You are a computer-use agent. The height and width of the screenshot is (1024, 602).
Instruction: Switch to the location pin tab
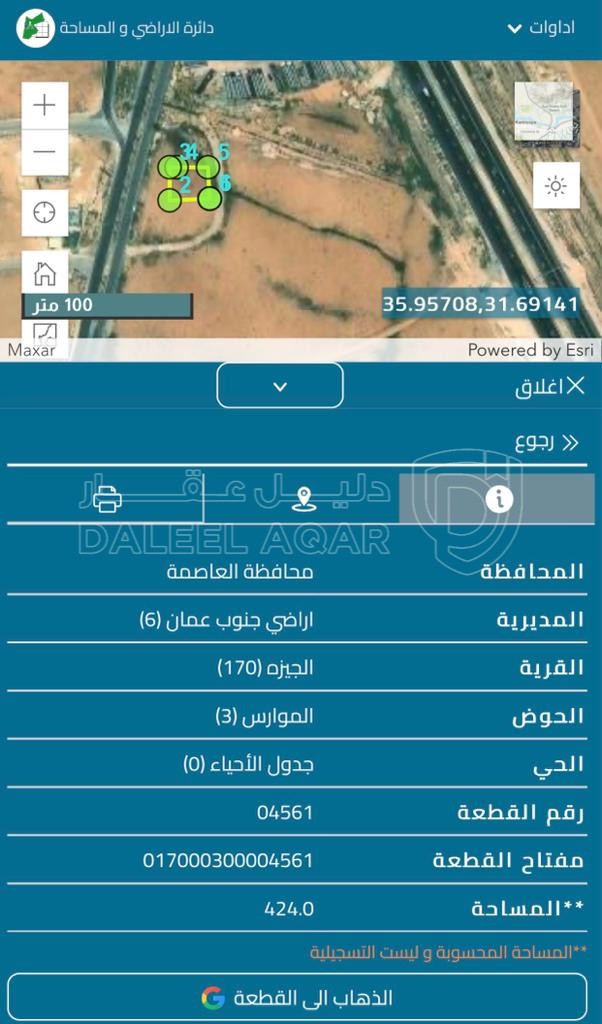[303, 498]
